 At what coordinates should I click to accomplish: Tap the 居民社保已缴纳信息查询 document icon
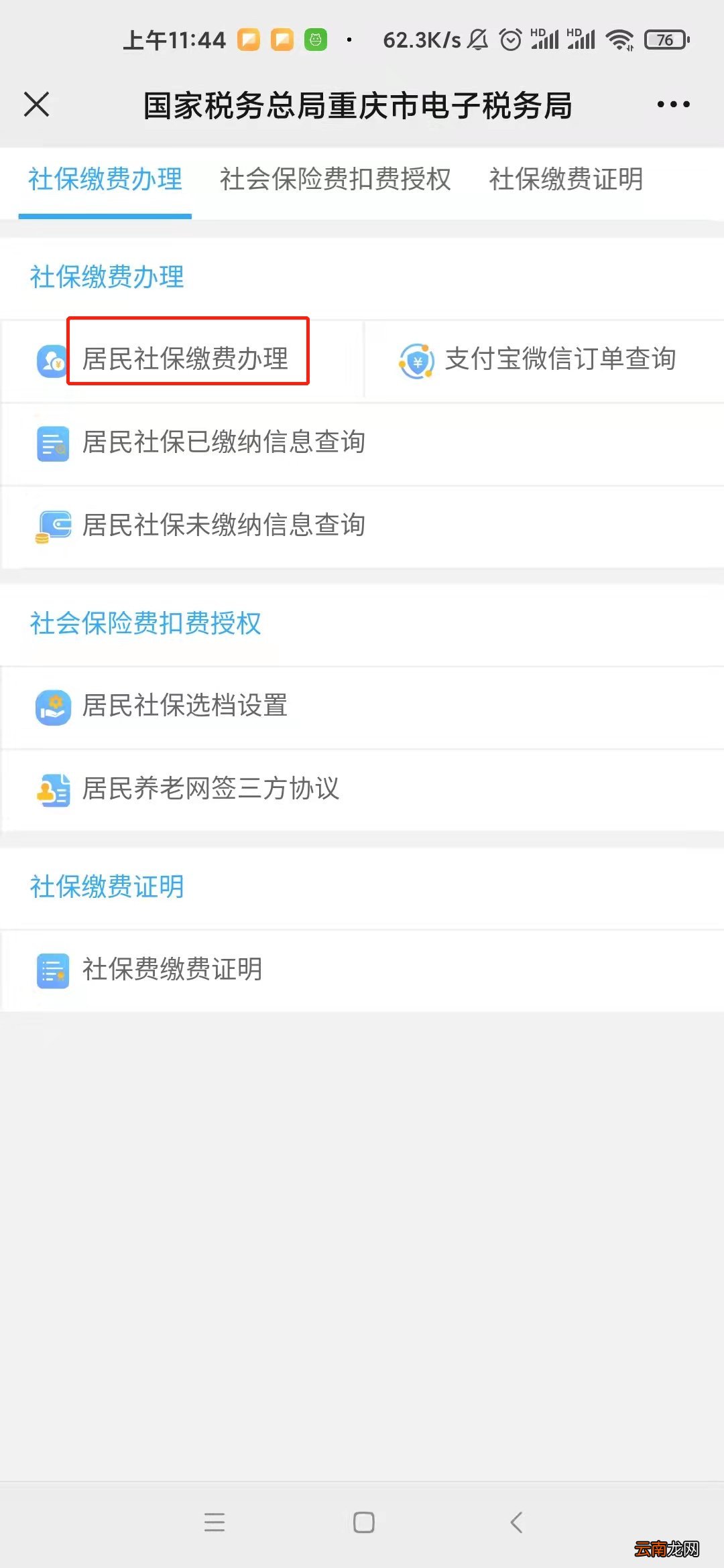(x=54, y=443)
